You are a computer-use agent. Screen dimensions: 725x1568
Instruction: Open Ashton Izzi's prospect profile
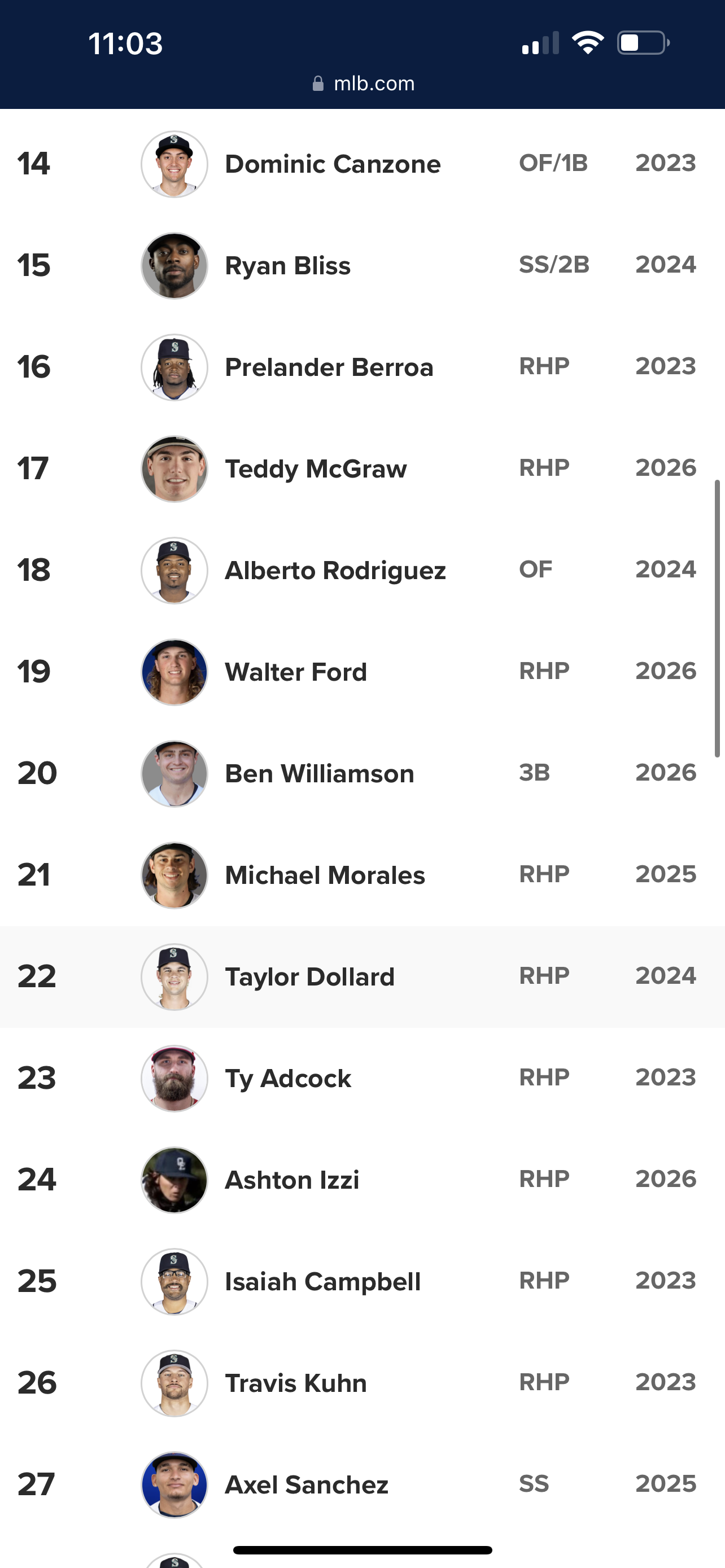291,1180
